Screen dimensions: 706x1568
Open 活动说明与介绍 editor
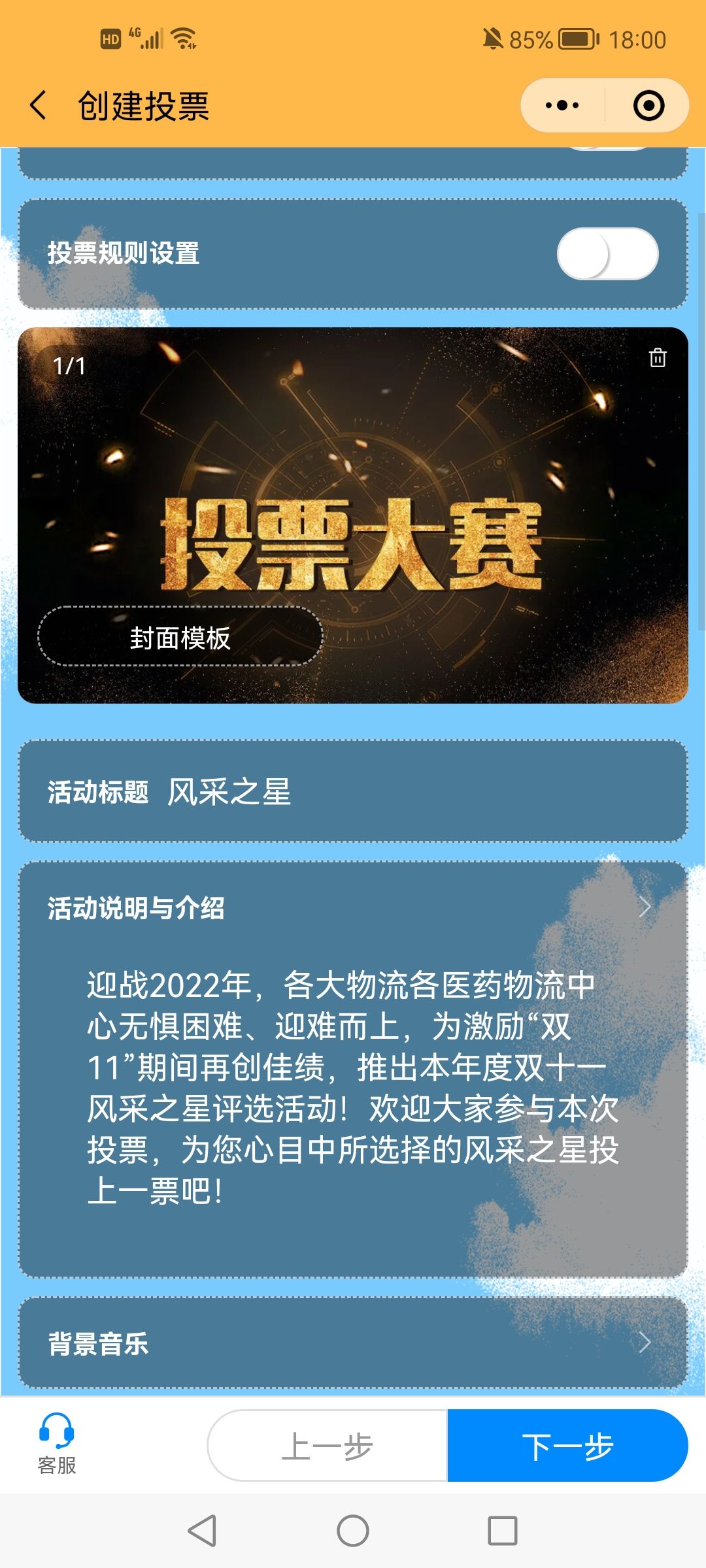tap(353, 907)
